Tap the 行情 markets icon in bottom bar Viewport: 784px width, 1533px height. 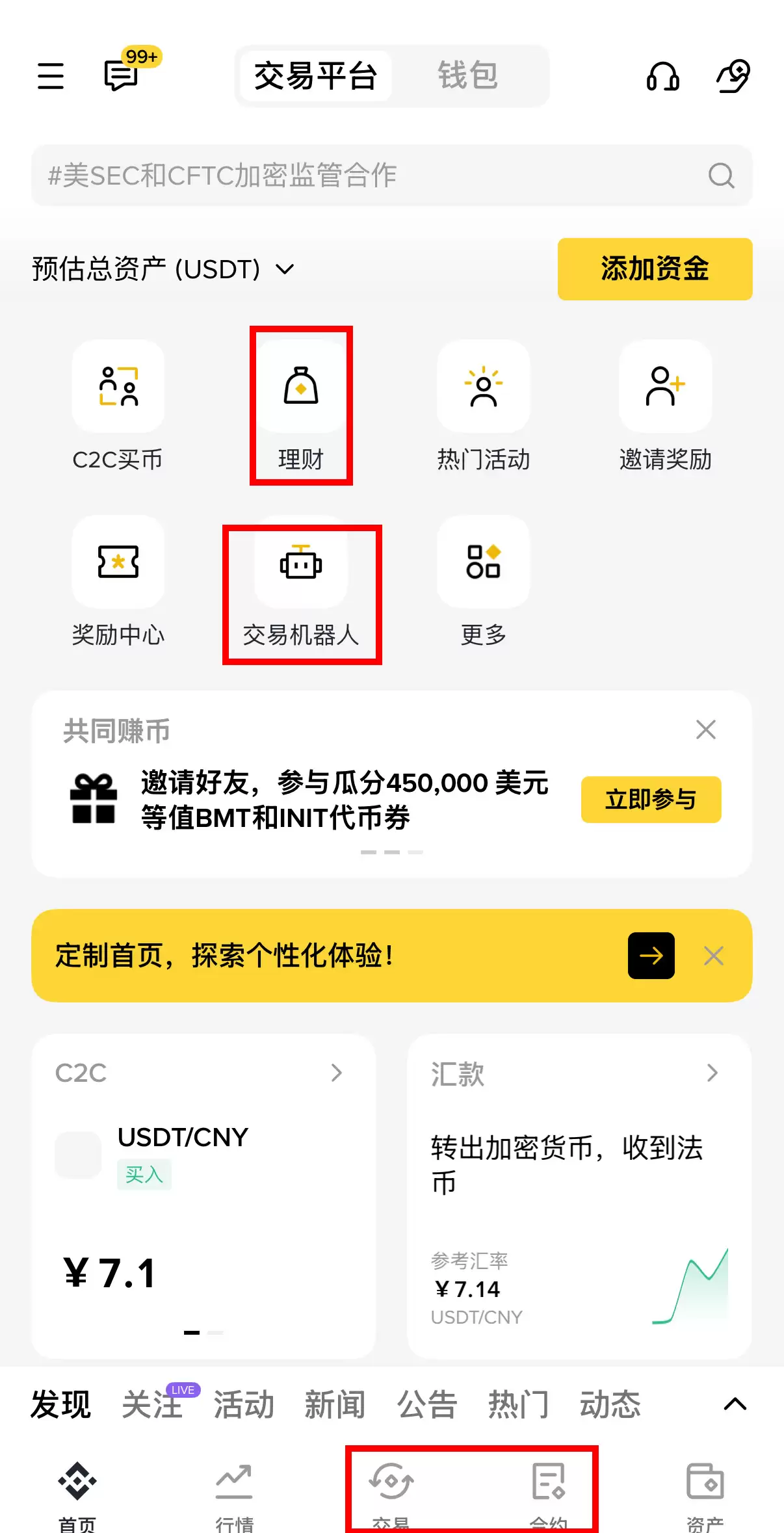(234, 1489)
